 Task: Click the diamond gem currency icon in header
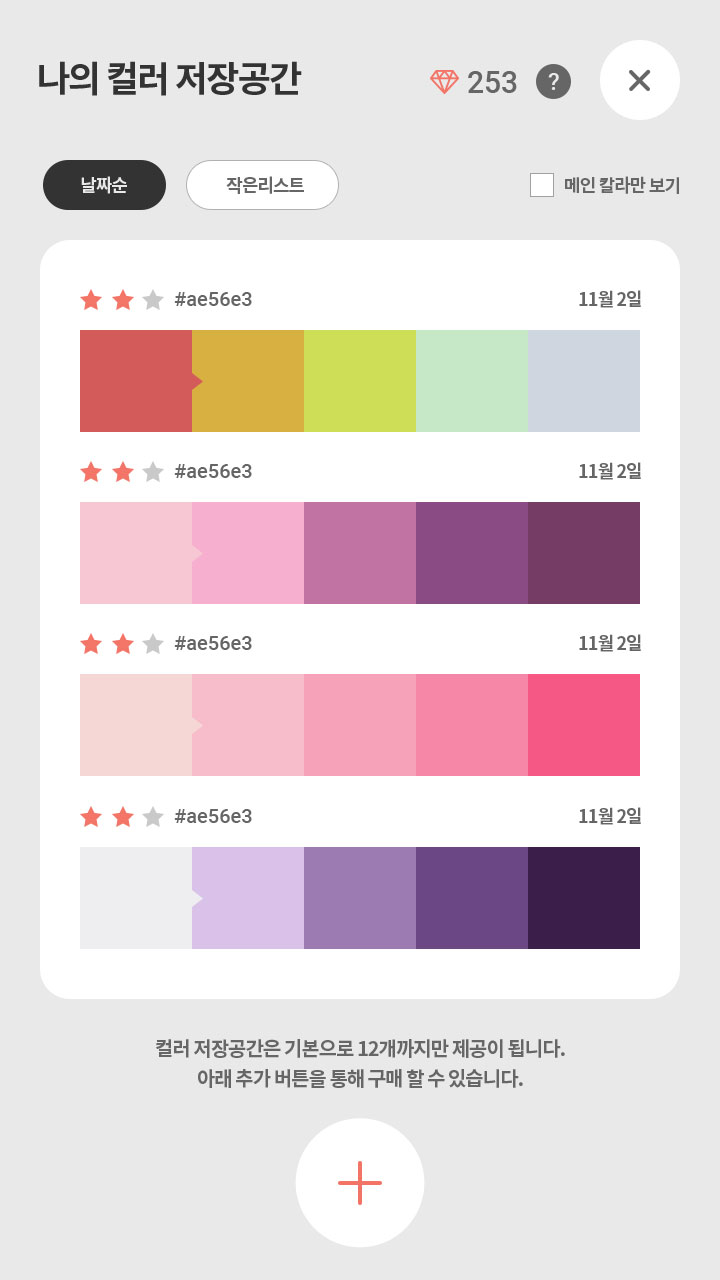click(443, 80)
